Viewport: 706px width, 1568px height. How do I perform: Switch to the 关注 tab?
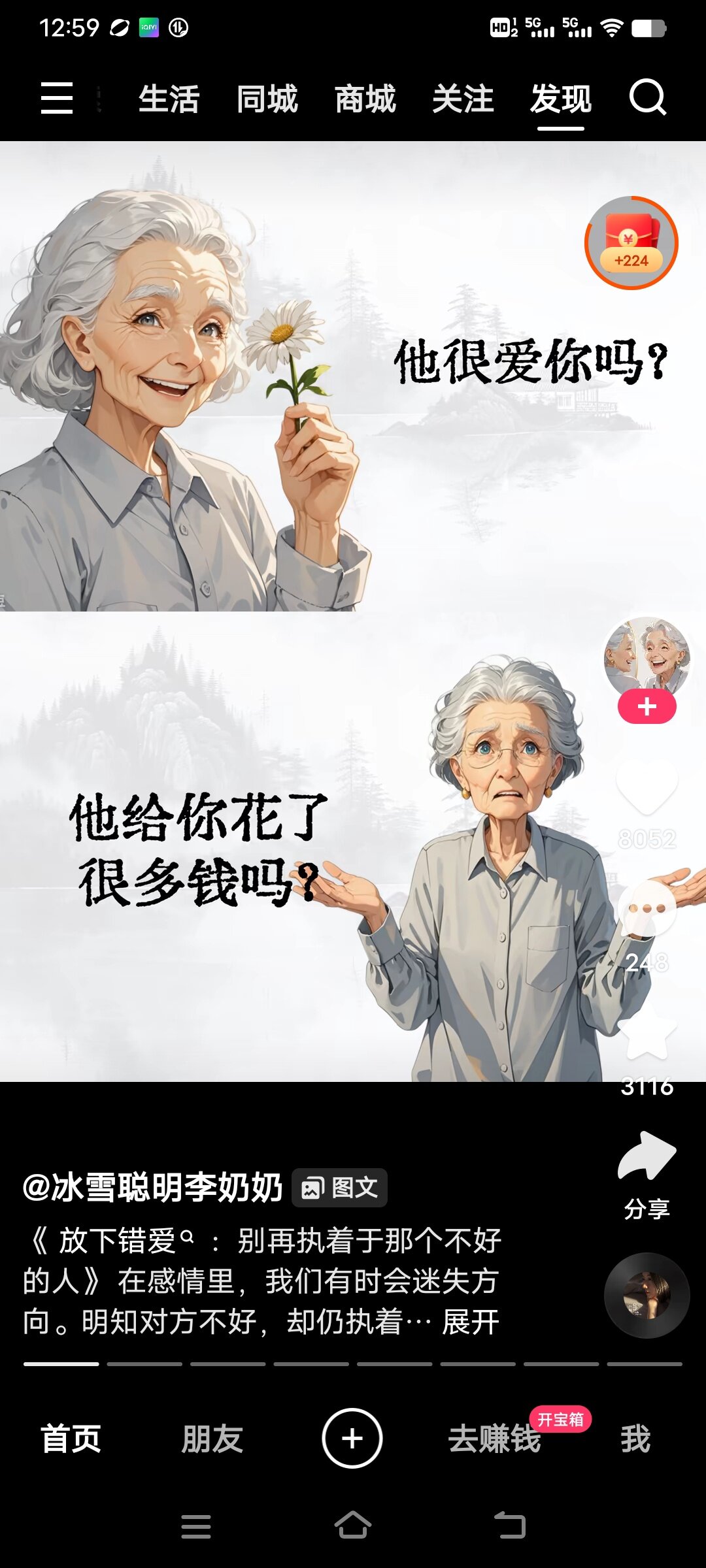[x=463, y=99]
